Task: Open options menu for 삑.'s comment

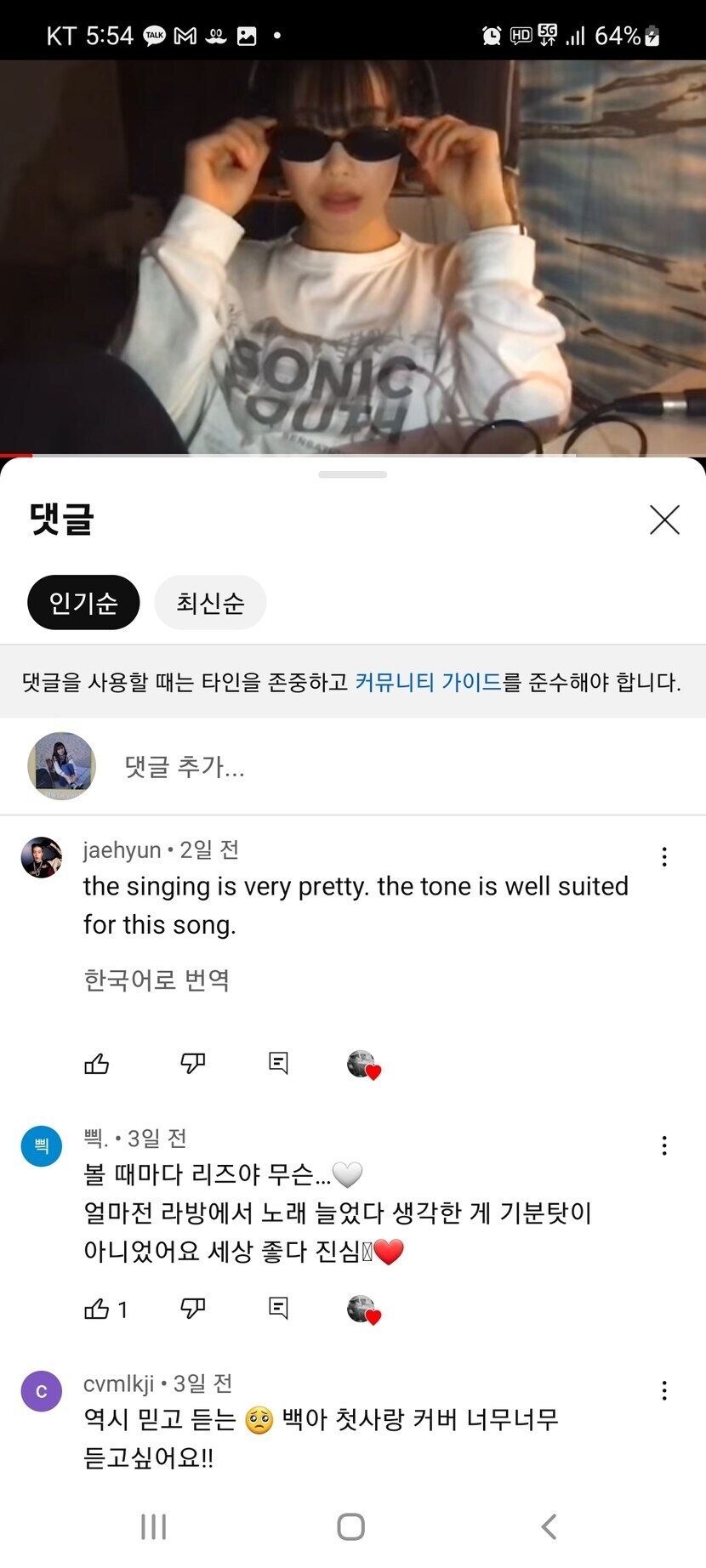Action: click(664, 1145)
